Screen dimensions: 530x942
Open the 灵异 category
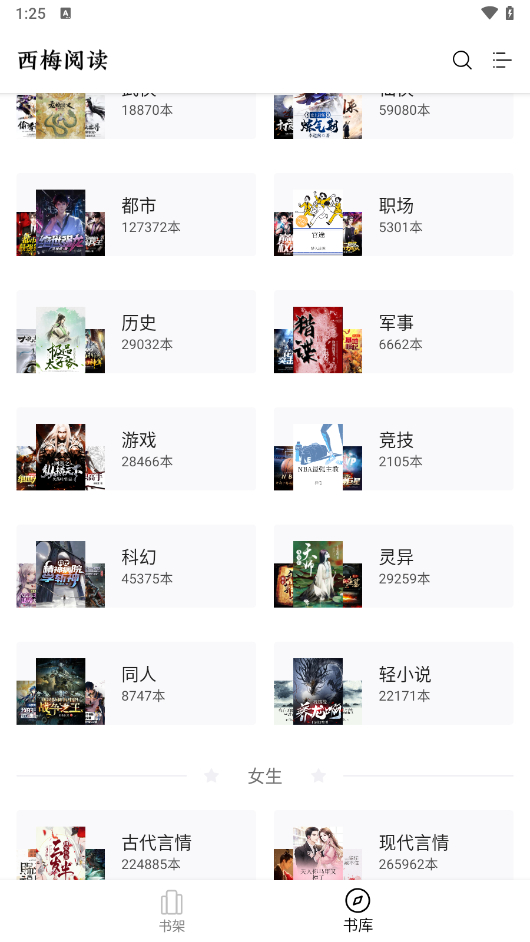[394, 566]
